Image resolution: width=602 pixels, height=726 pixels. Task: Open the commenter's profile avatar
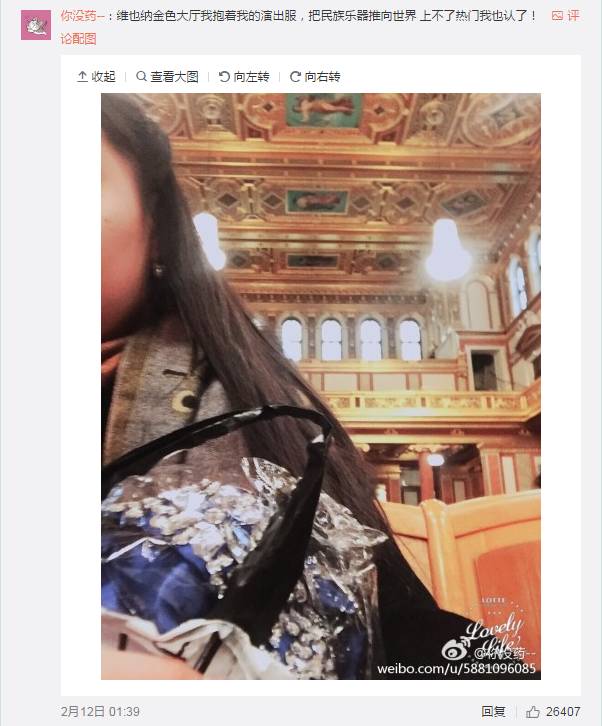35,24
